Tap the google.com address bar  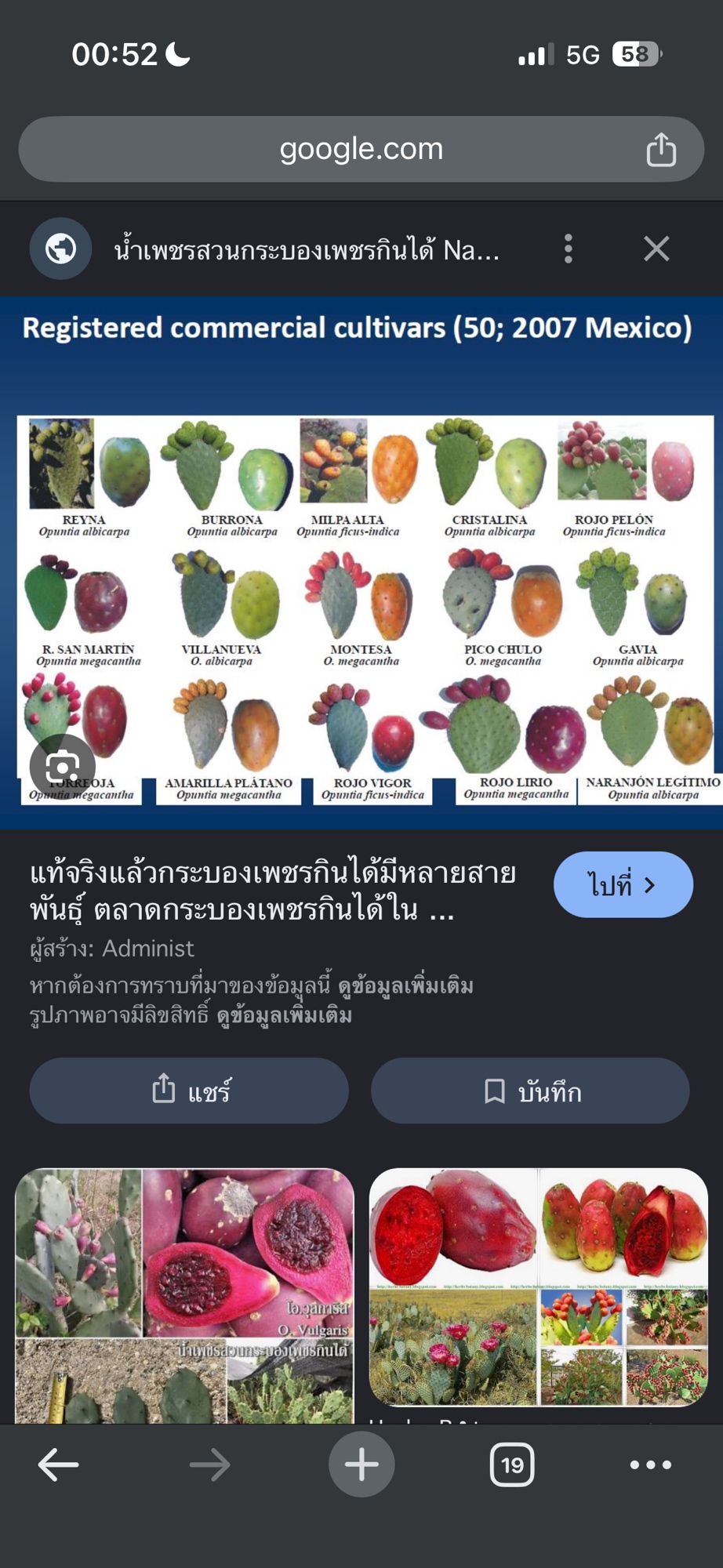[361, 149]
